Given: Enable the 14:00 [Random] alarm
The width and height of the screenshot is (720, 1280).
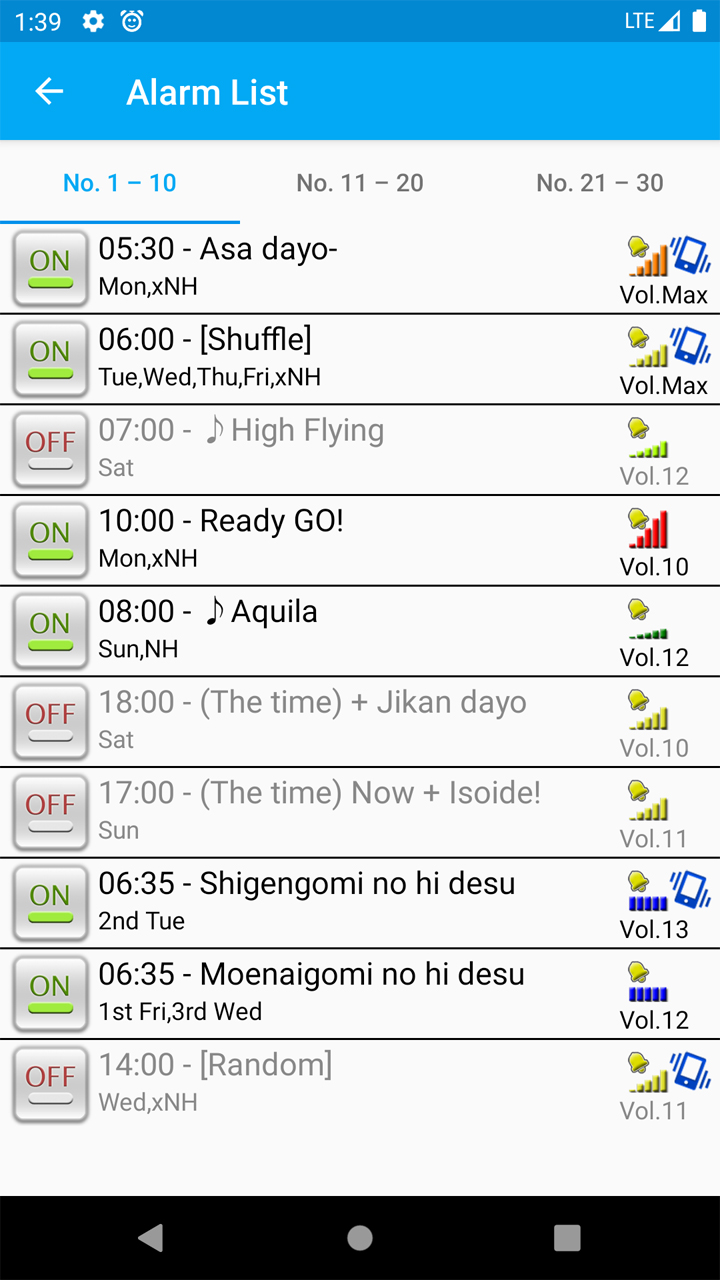Looking at the screenshot, I should (50, 1084).
